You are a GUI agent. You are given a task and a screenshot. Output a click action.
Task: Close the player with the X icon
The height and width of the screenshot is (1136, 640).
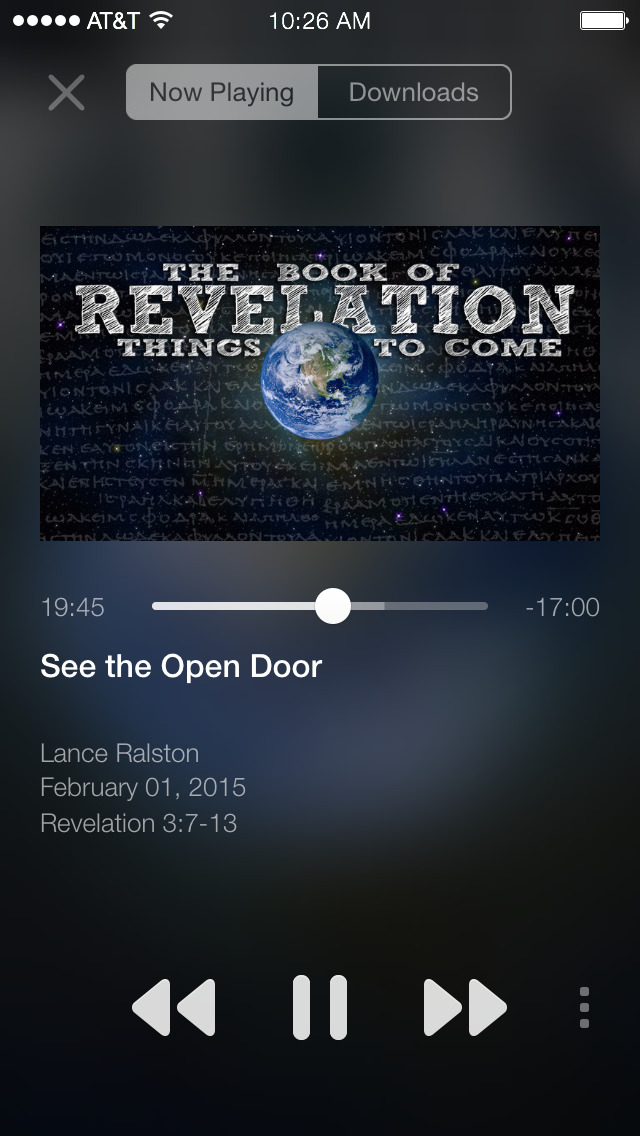[x=66, y=93]
